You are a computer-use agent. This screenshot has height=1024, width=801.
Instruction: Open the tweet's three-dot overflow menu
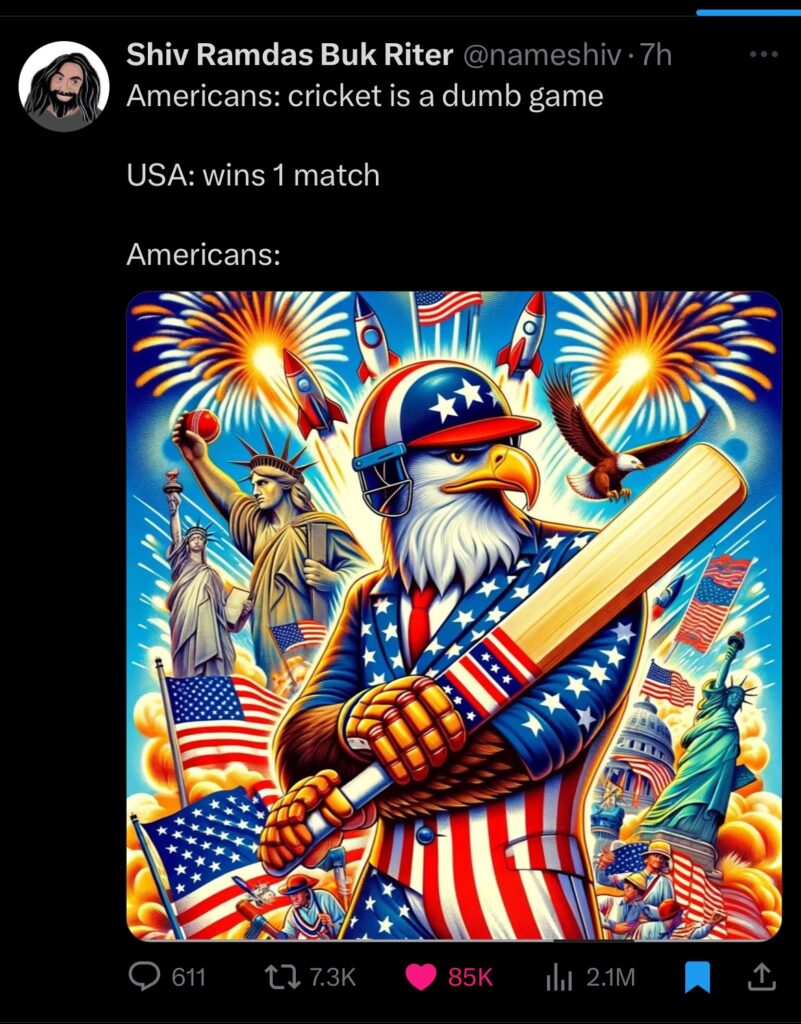[763, 55]
